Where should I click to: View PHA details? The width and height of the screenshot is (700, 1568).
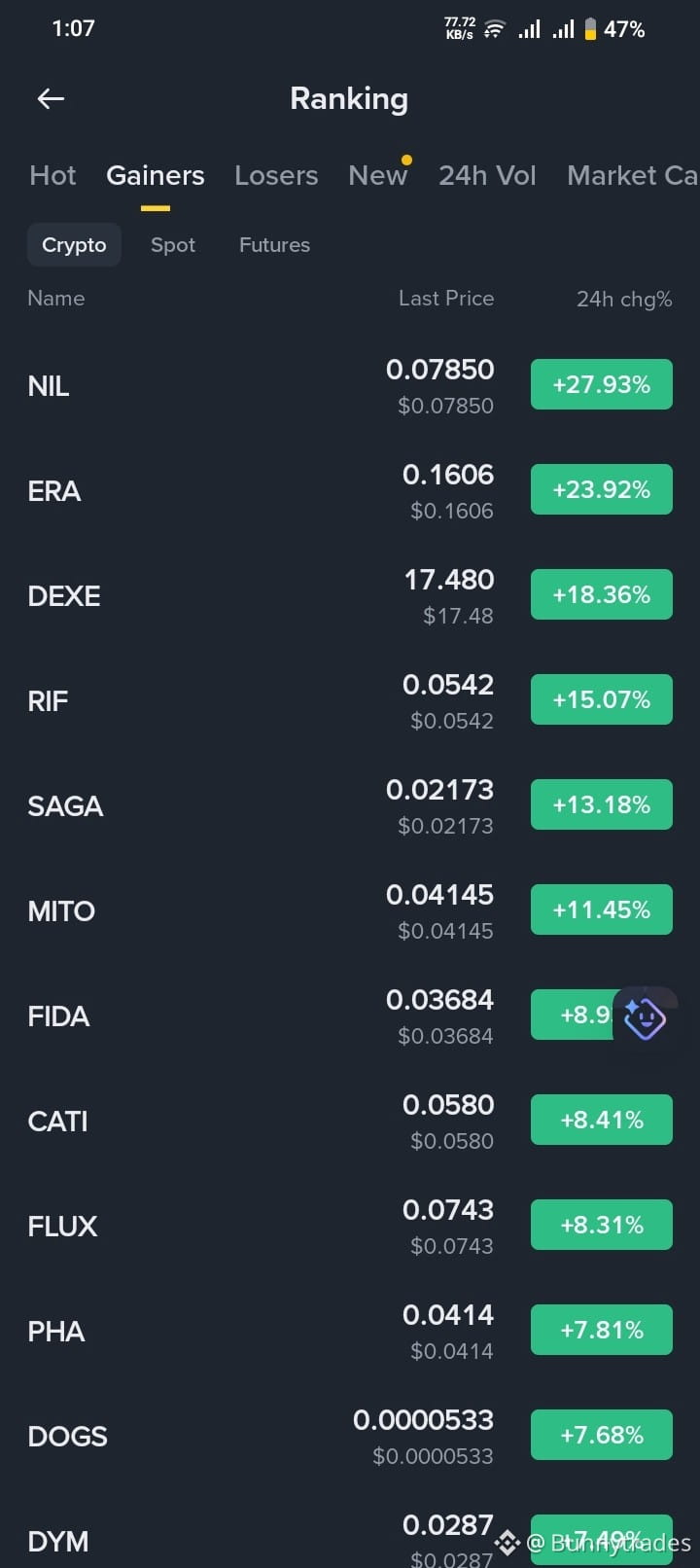(x=350, y=1332)
